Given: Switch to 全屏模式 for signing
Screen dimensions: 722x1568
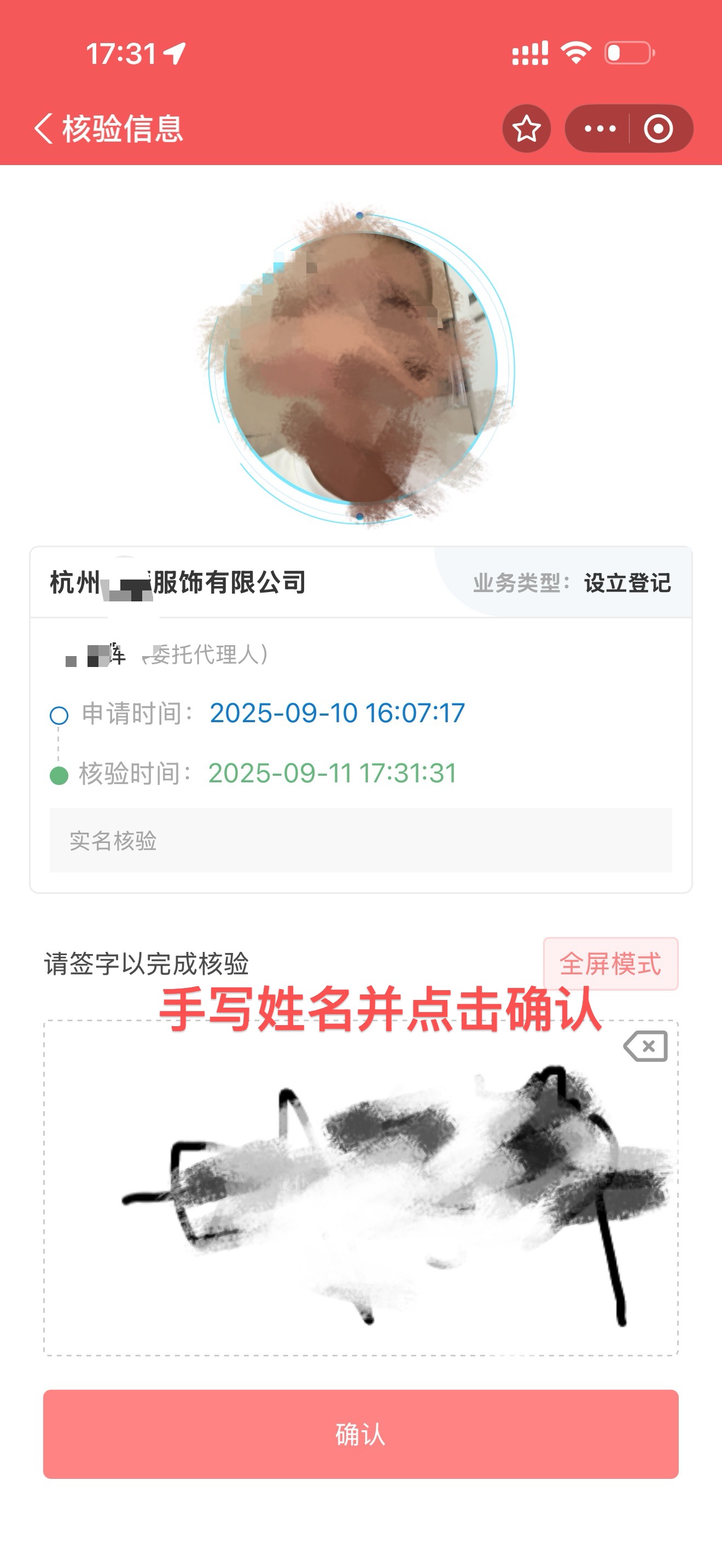Looking at the screenshot, I should point(610,963).
